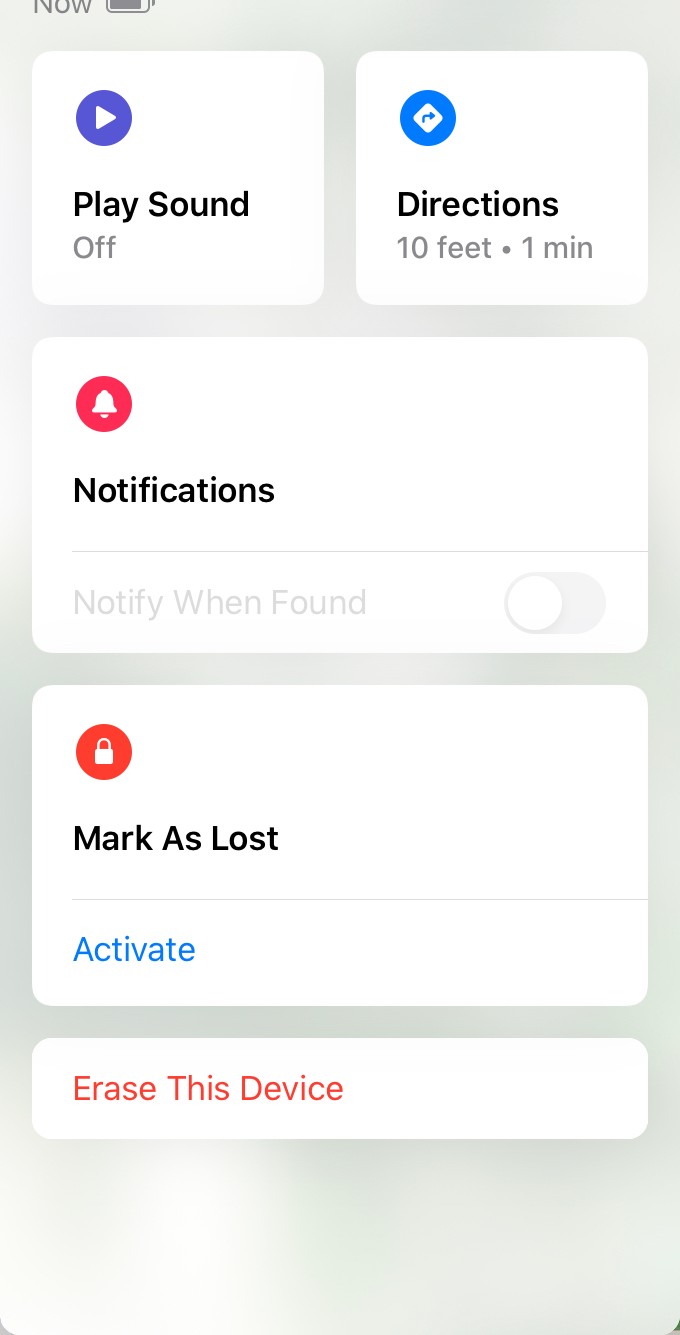Toggle the Notify When Found switch
Image resolution: width=680 pixels, height=1335 pixels.
[x=554, y=603]
